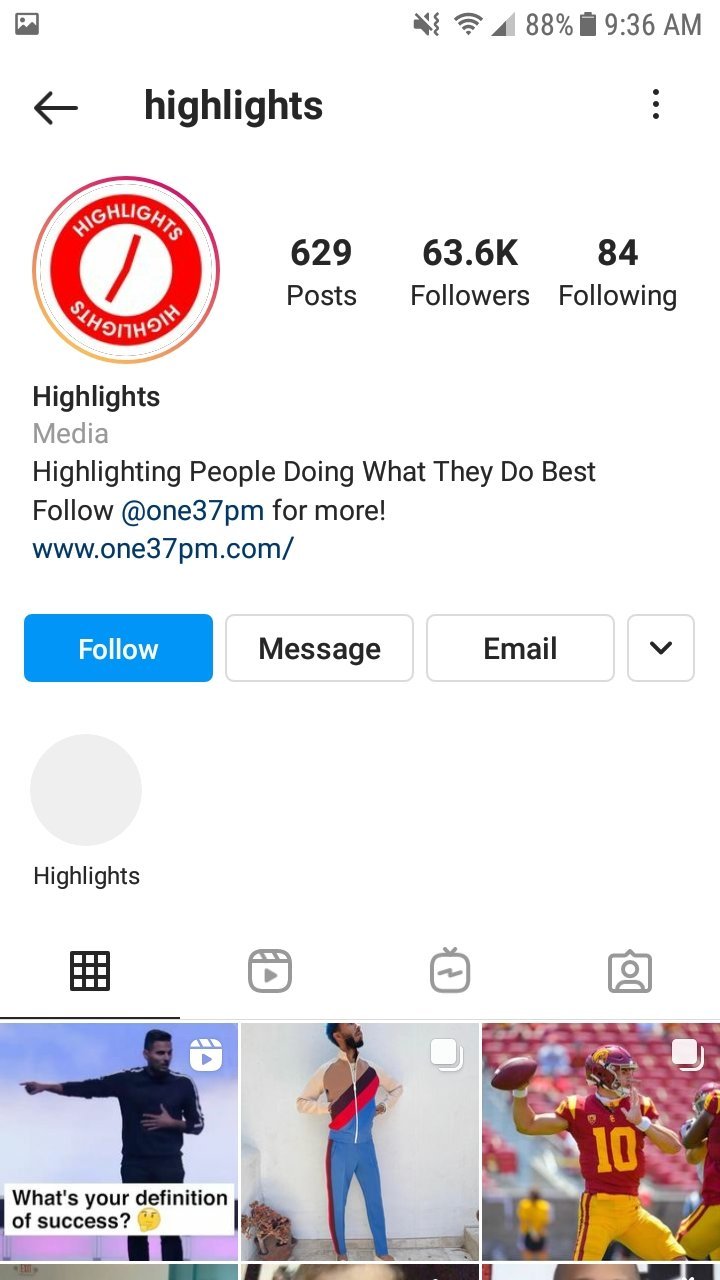Open the football player number 10 post
Image resolution: width=720 pixels, height=1280 pixels.
601,1141
